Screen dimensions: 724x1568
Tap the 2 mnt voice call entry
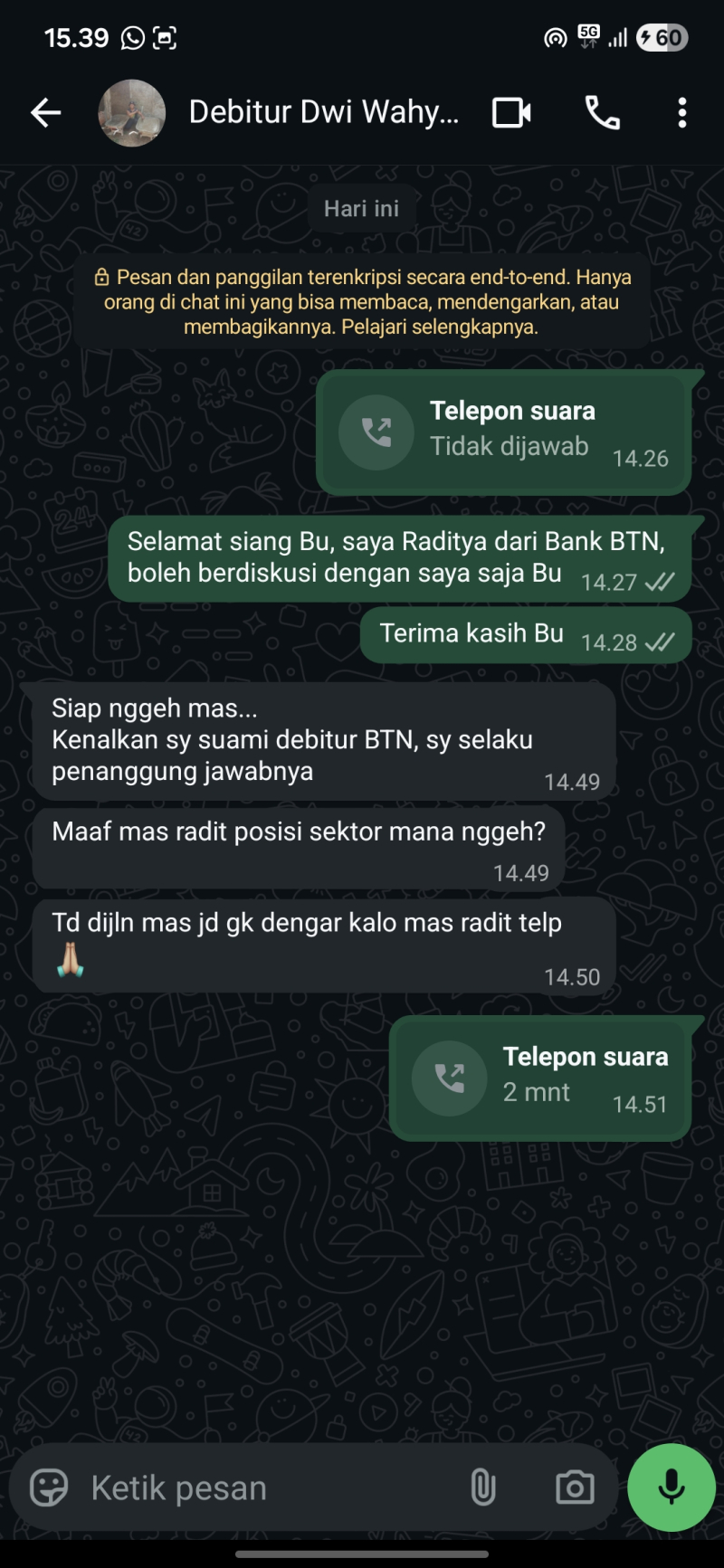(x=540, y=1078)
